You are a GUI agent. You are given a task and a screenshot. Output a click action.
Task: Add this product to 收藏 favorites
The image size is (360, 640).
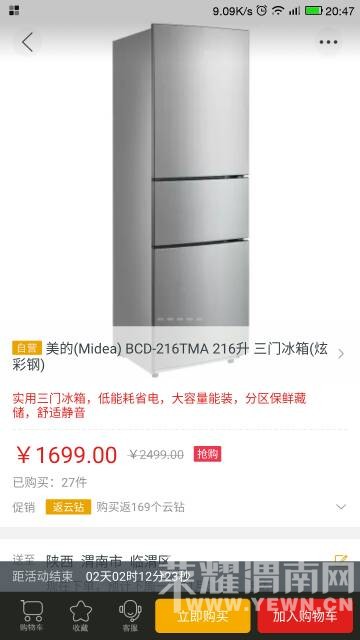pyautogui.click(x=80, y=616)
